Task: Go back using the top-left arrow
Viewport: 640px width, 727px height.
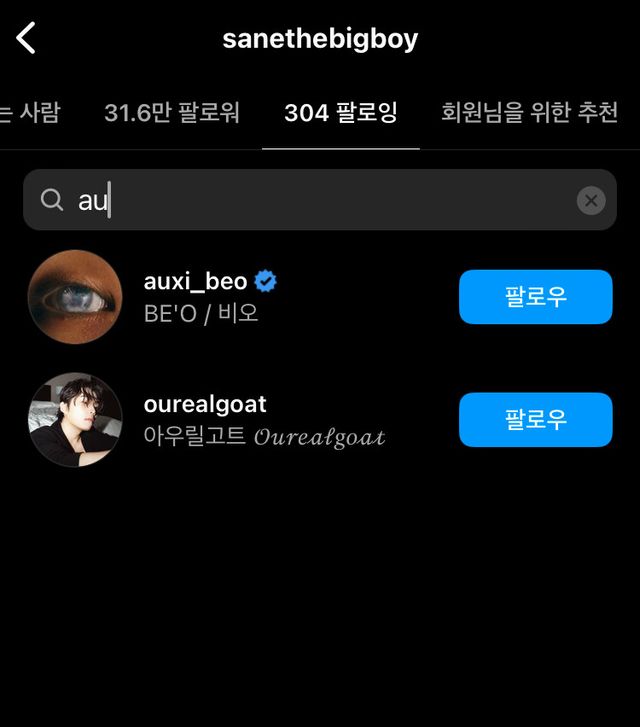Action: (x=27, y=39)
